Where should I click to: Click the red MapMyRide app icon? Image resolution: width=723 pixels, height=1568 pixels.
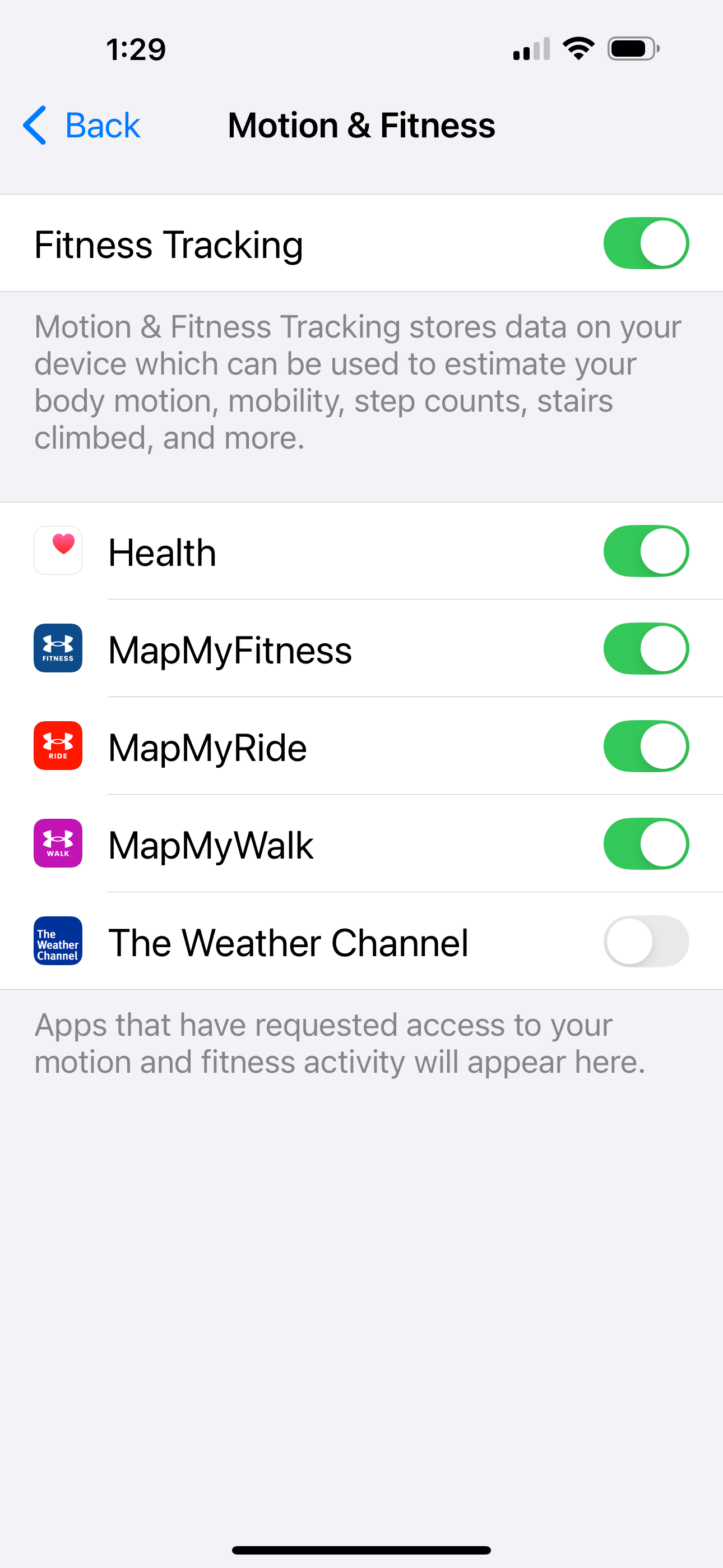click(x=58, y=746)
